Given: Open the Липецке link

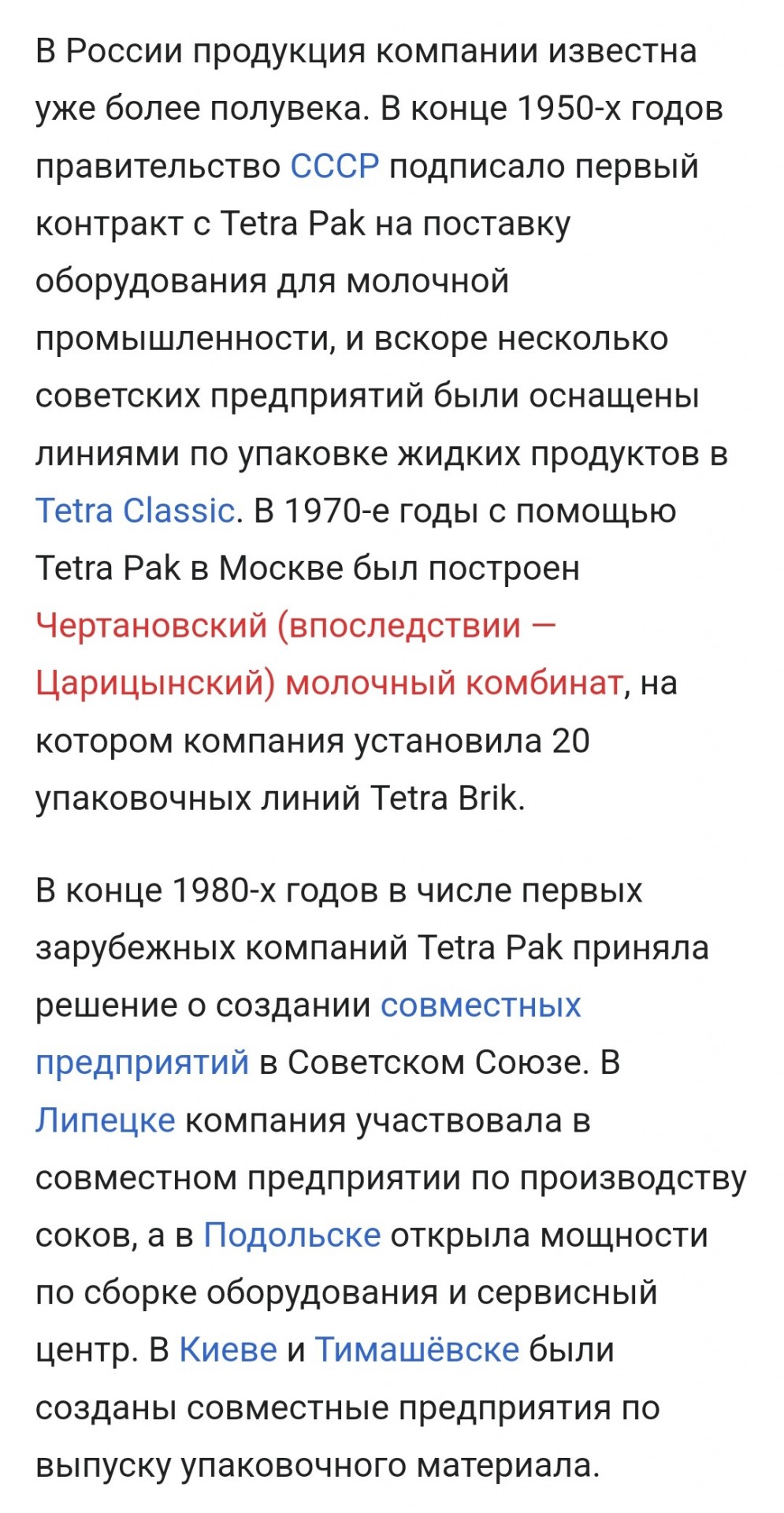Looking at the screenshot, I should (105, 1121).
